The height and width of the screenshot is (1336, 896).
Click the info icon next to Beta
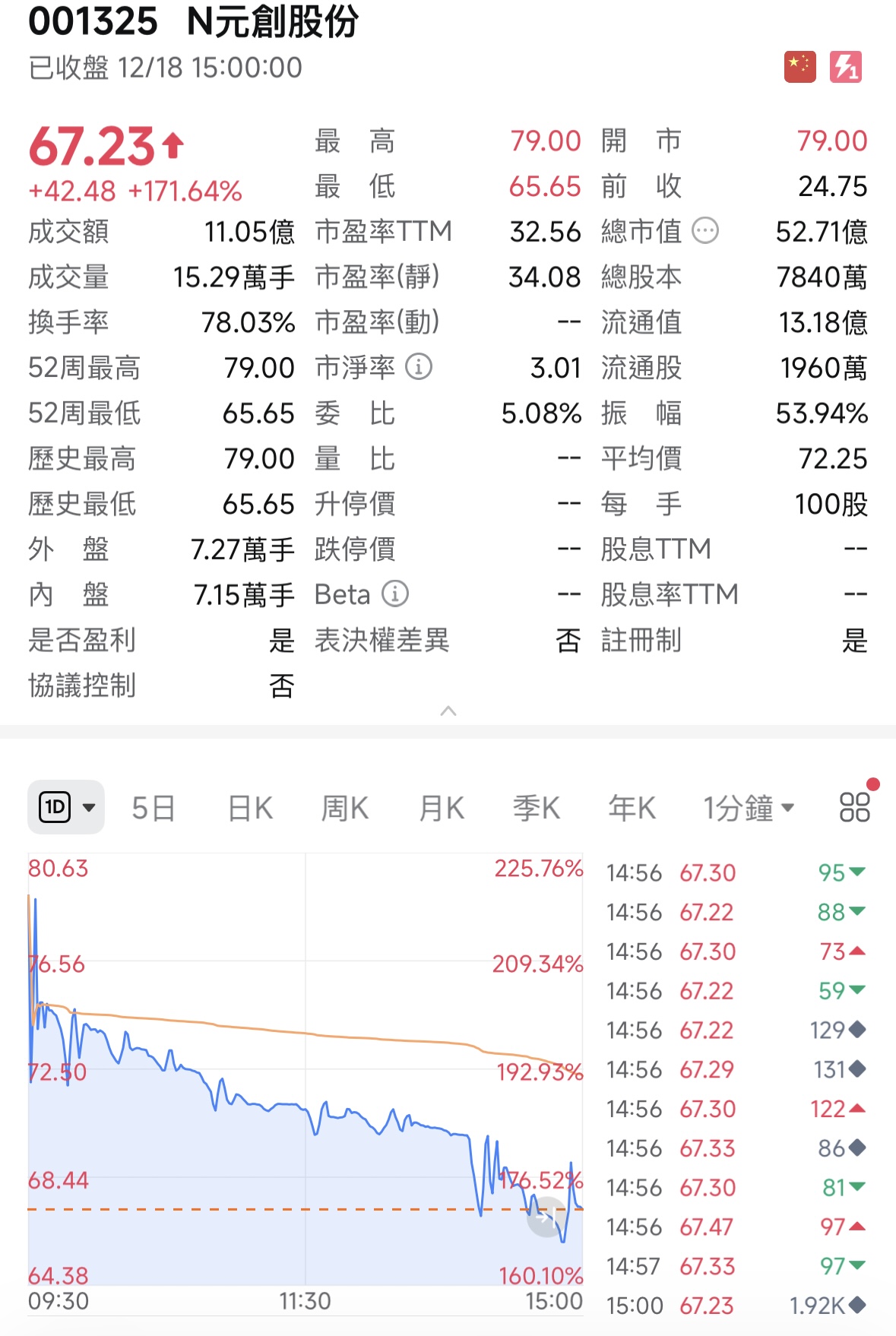pyautogui.click(x=397, y=594)
